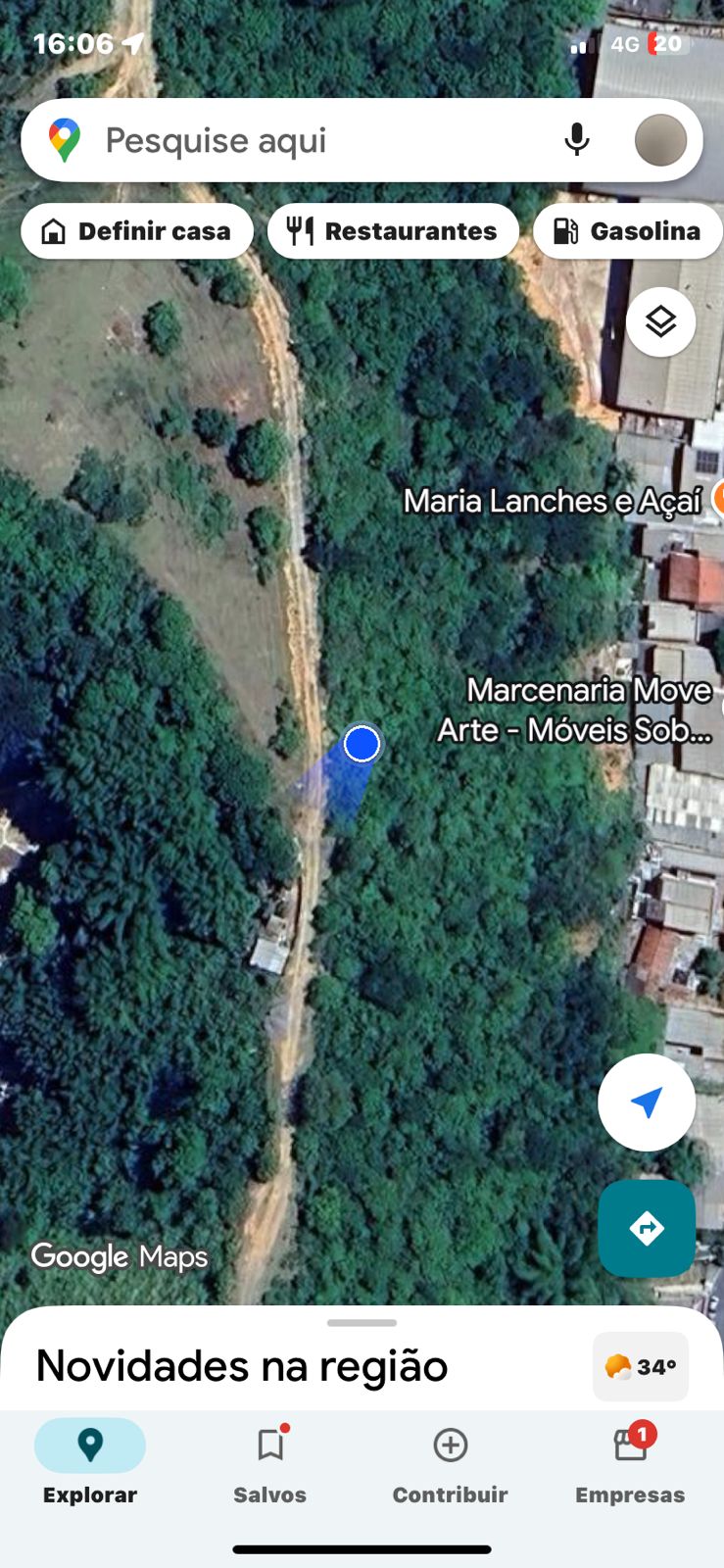This screenshot has height=1568, width=724.
Task: Open Marcenaria Move Arte place label
Action: [x=576, y=710]
